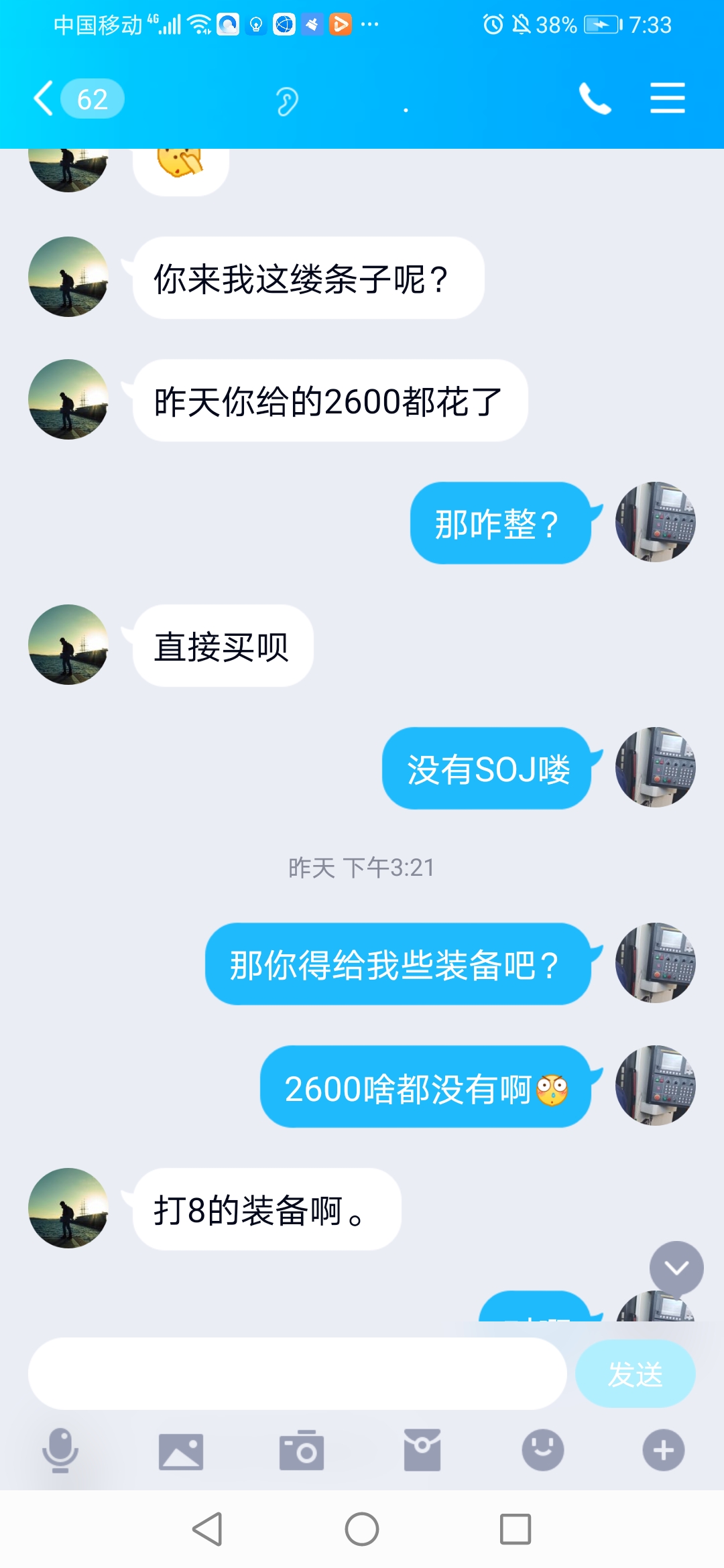Record a voice message
This screenshot has width=724, height=1568.
(60, 1451)
